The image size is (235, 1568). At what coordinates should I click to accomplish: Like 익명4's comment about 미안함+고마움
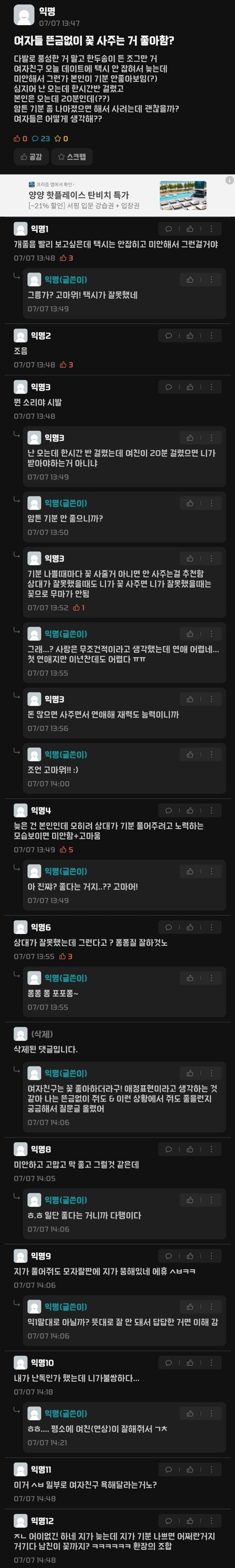click(x=190, y=810)
